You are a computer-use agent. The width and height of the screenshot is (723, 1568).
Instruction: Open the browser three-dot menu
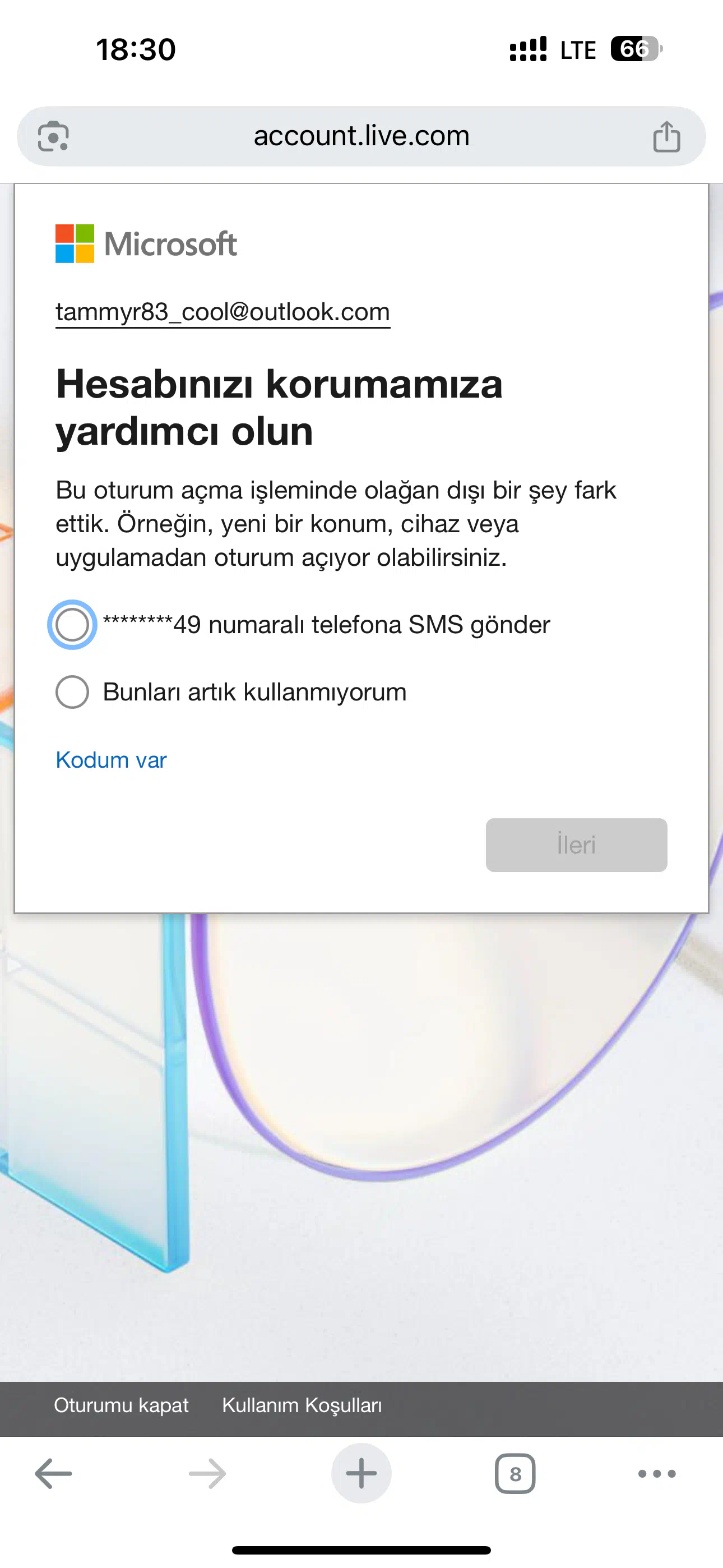click(x=657, y=1474)
